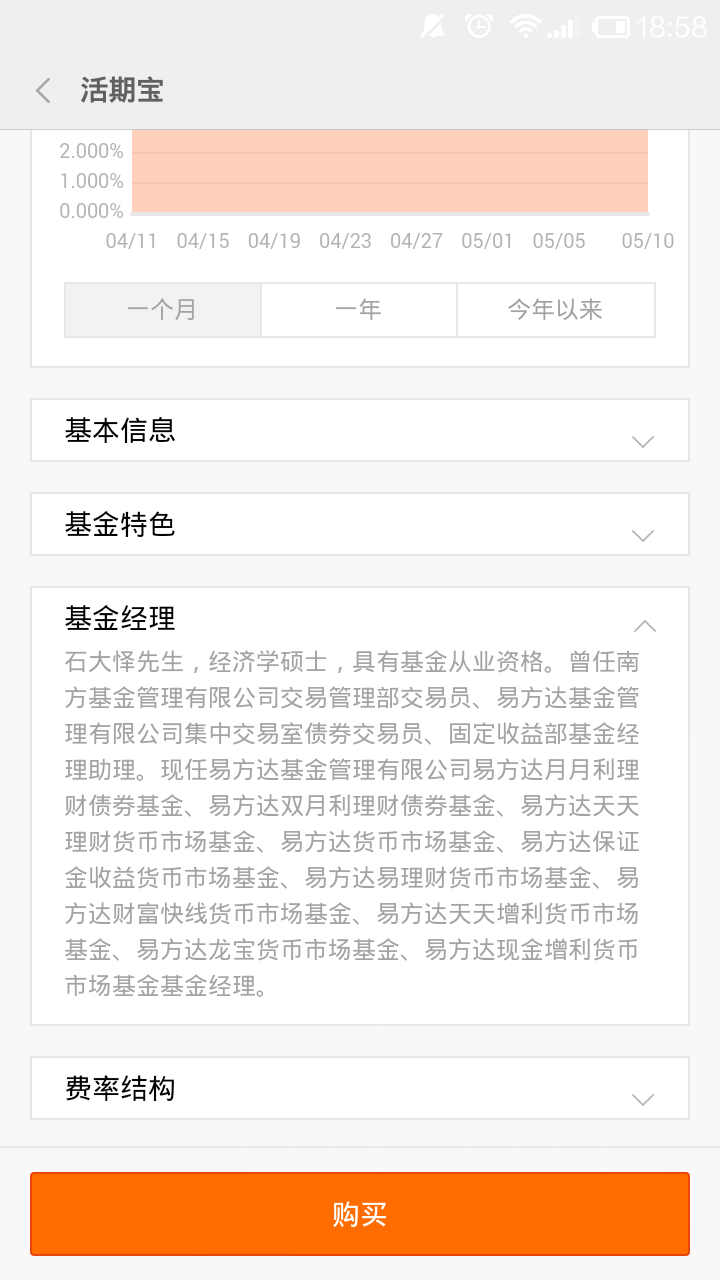Go back from 活期宝 page

coord(43,91)
